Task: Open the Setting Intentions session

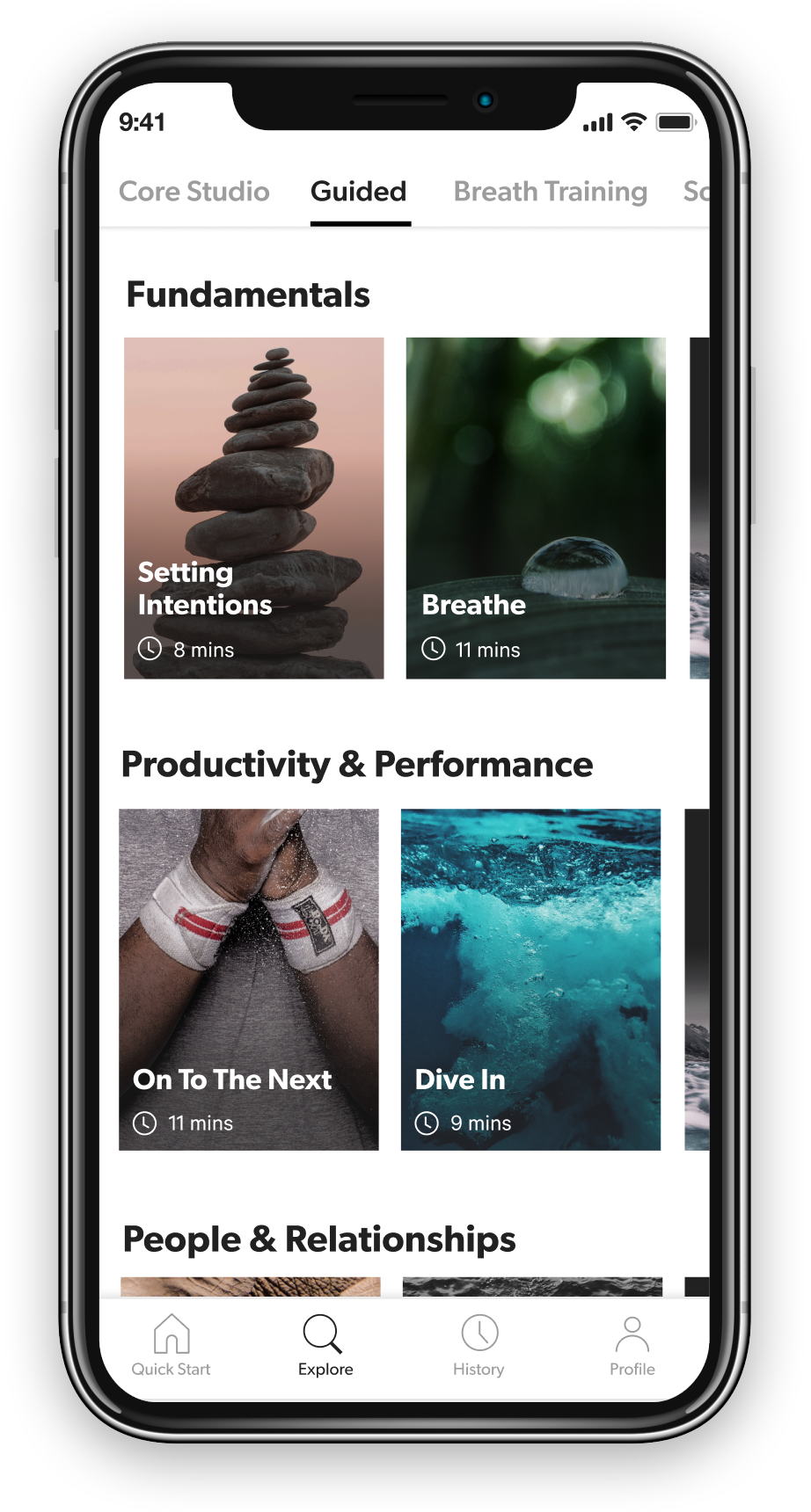Action: pos(253,507)
